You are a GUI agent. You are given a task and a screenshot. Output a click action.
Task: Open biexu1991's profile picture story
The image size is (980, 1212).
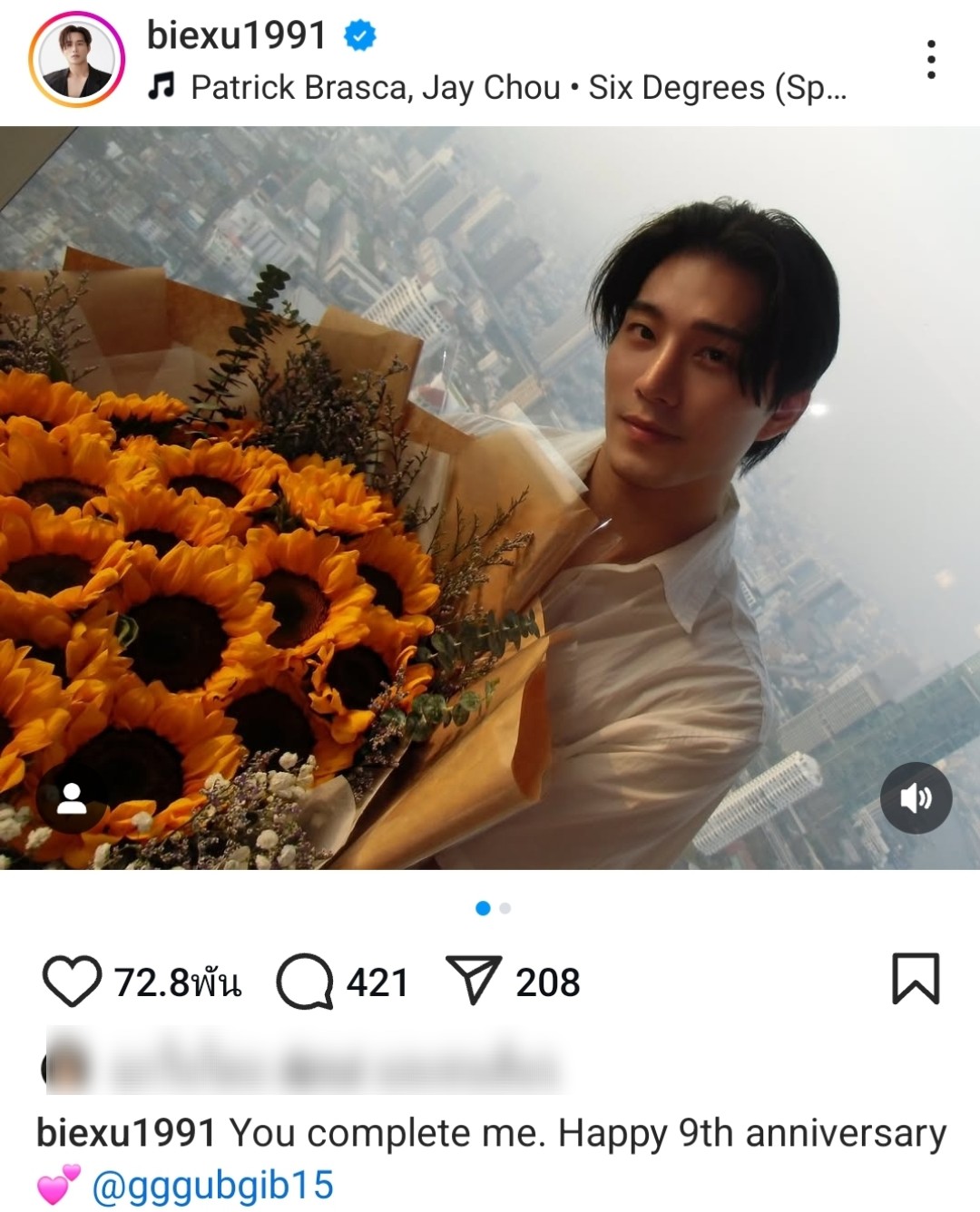pyautogui.click(x=76, y=60)
